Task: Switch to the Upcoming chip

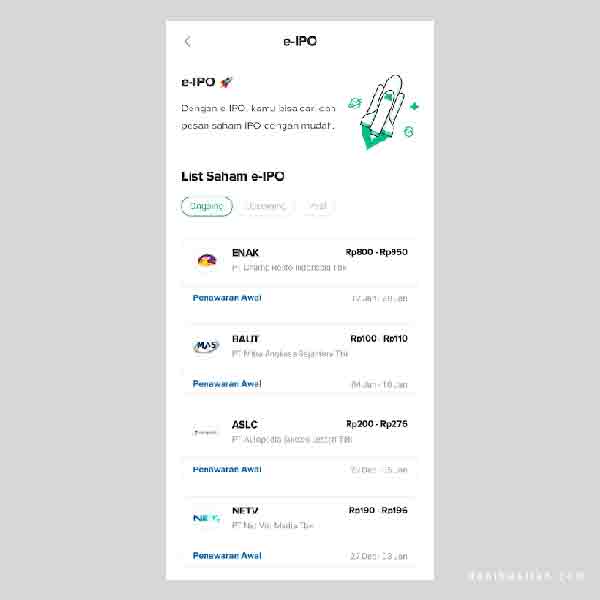Action: (266, 206)
